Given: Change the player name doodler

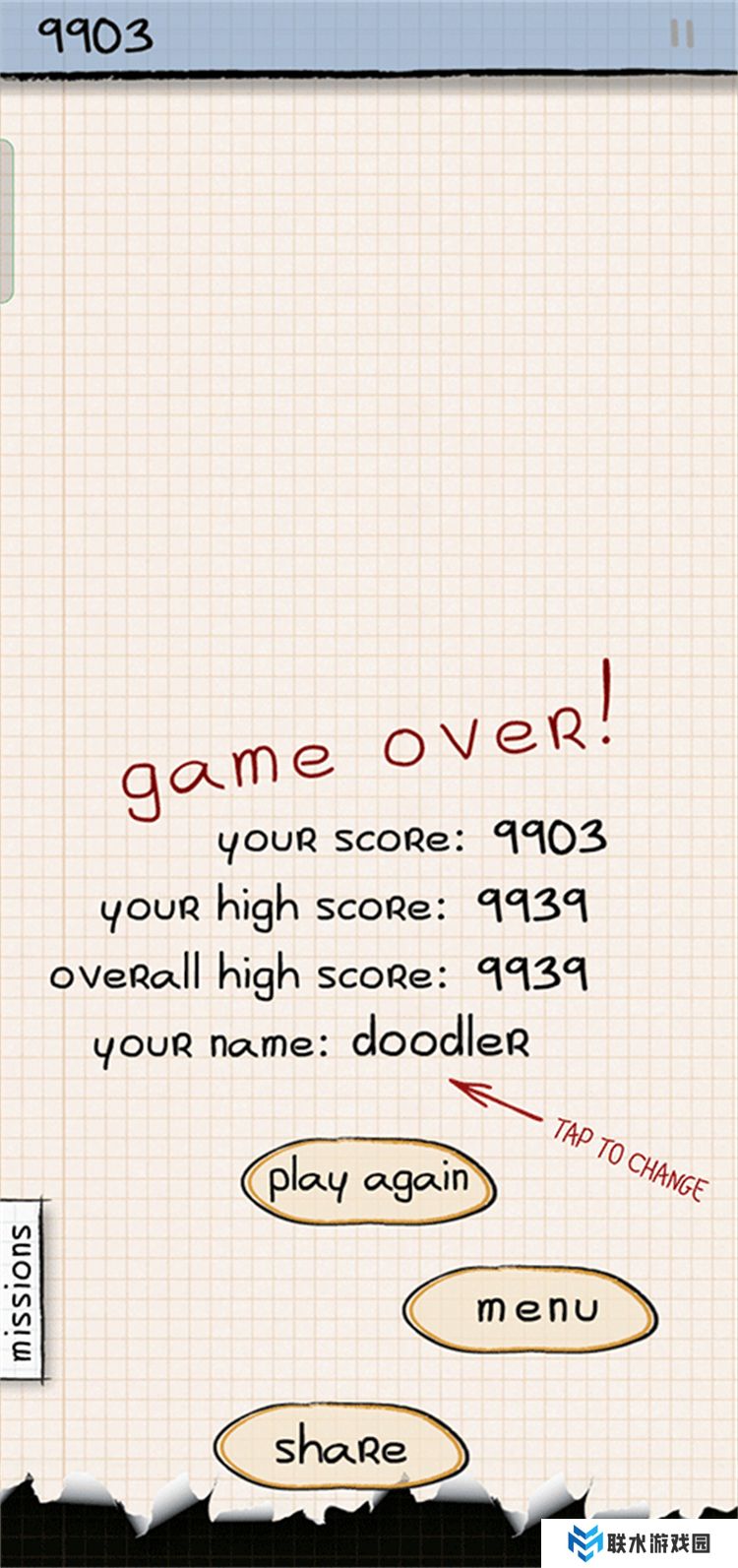Looking at the screenshot, I should pyautogui.click(x=440, y=1039).
